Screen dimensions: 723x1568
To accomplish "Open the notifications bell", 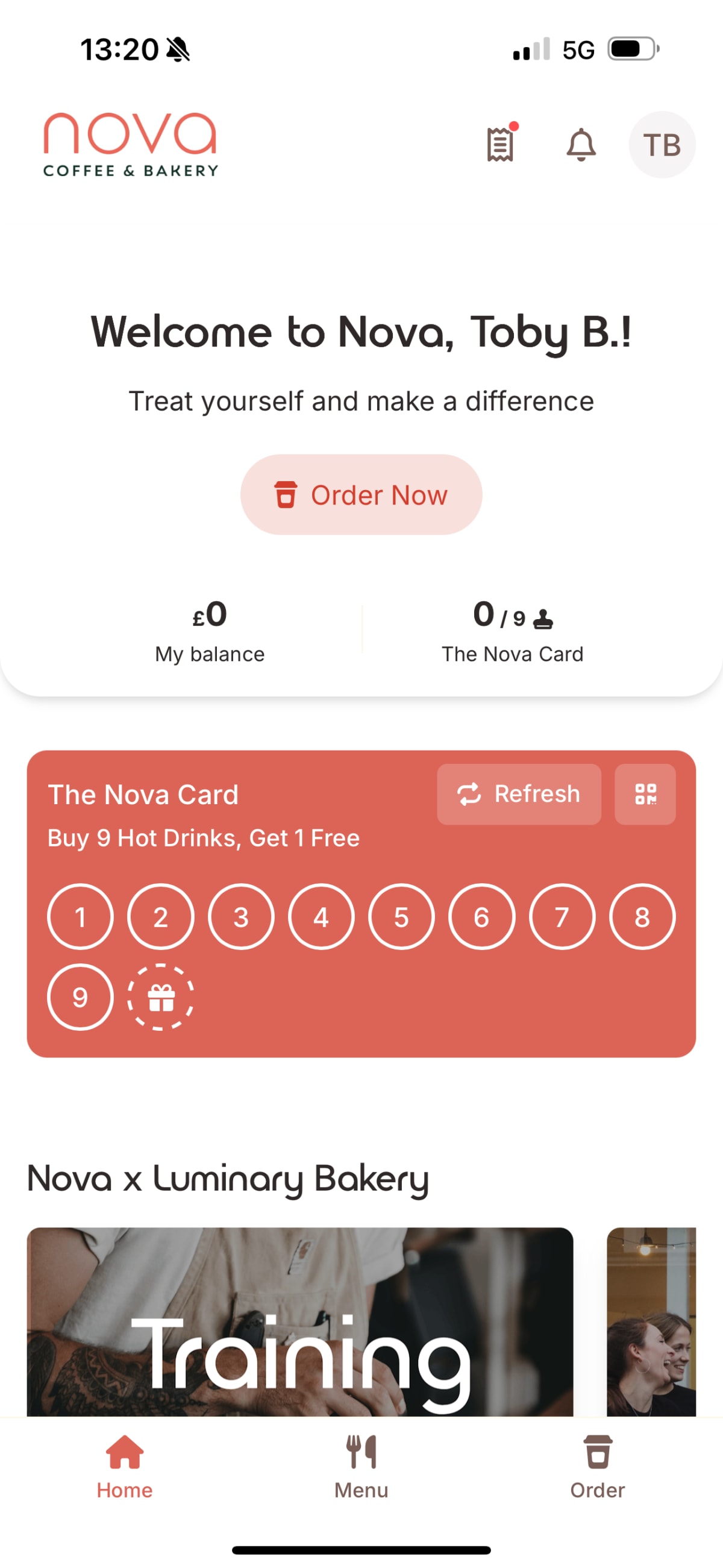I will [x=581, y=145].
